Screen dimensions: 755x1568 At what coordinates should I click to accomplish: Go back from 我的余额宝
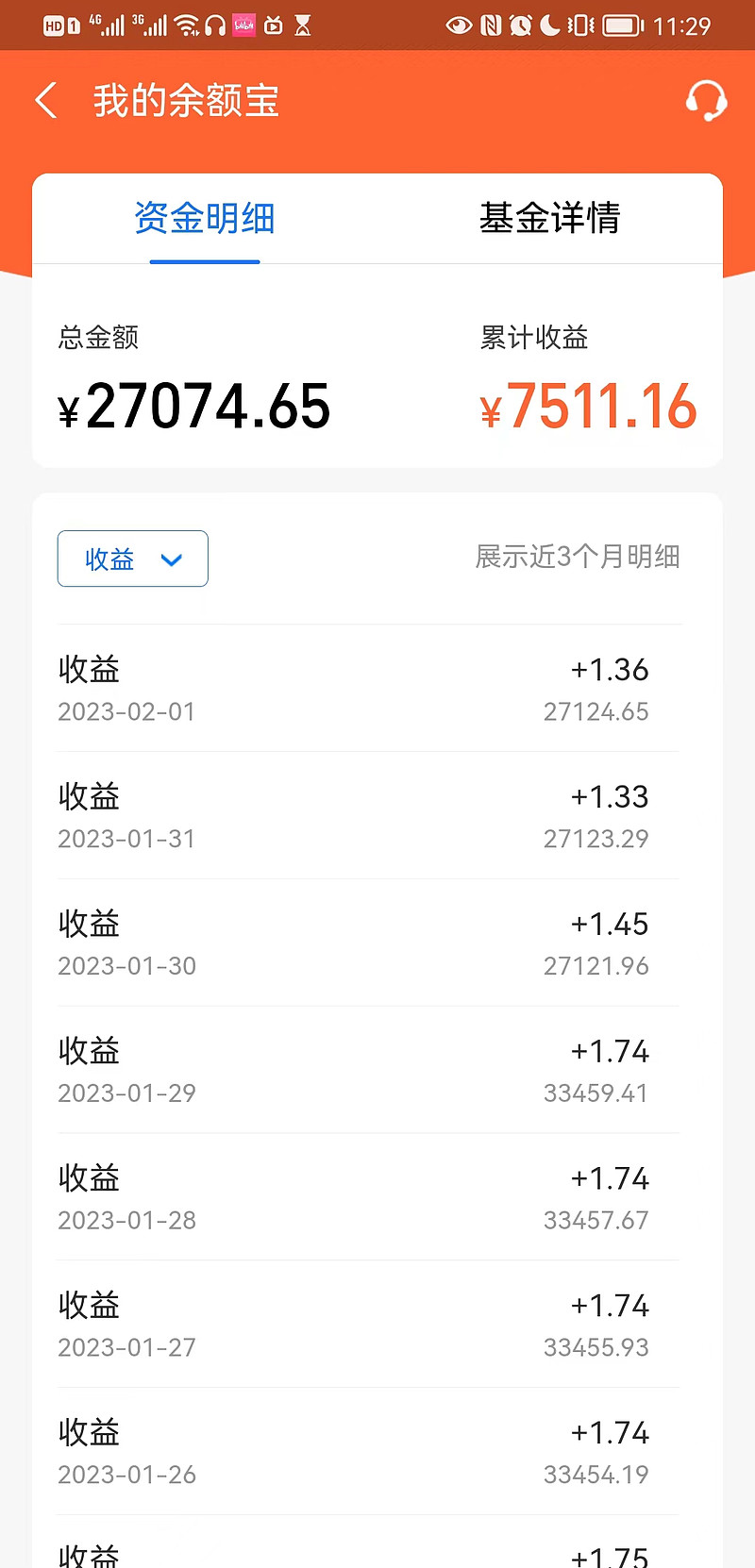[x=46, y=100]
